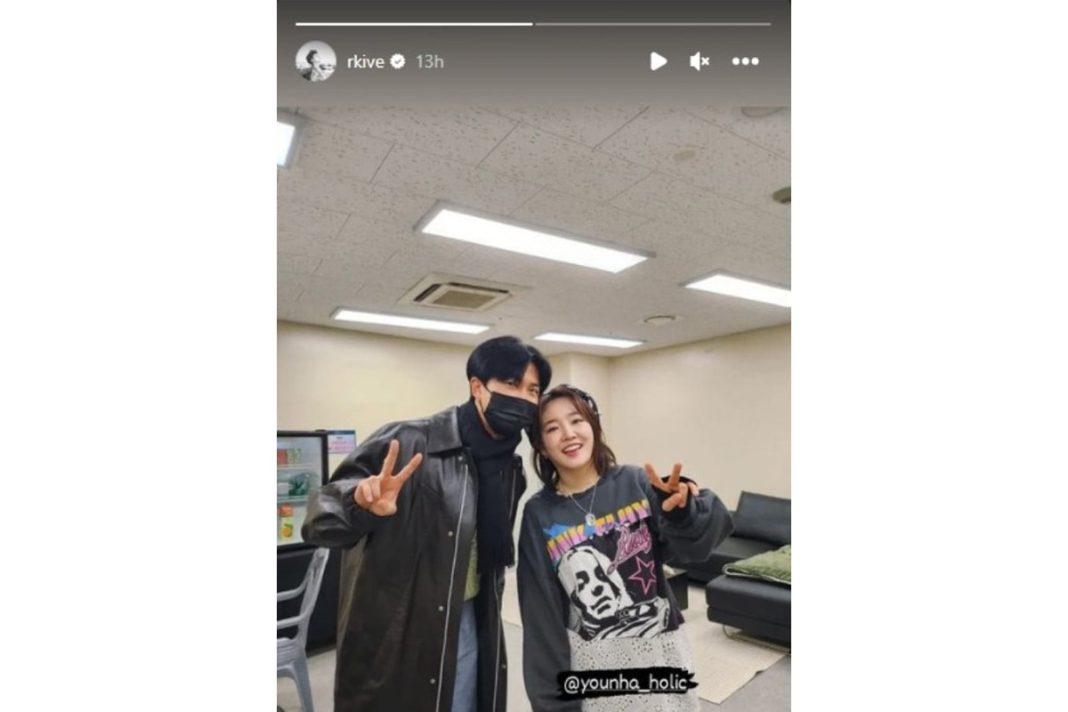Open the three-dot more options menu

tap(745, 61)
